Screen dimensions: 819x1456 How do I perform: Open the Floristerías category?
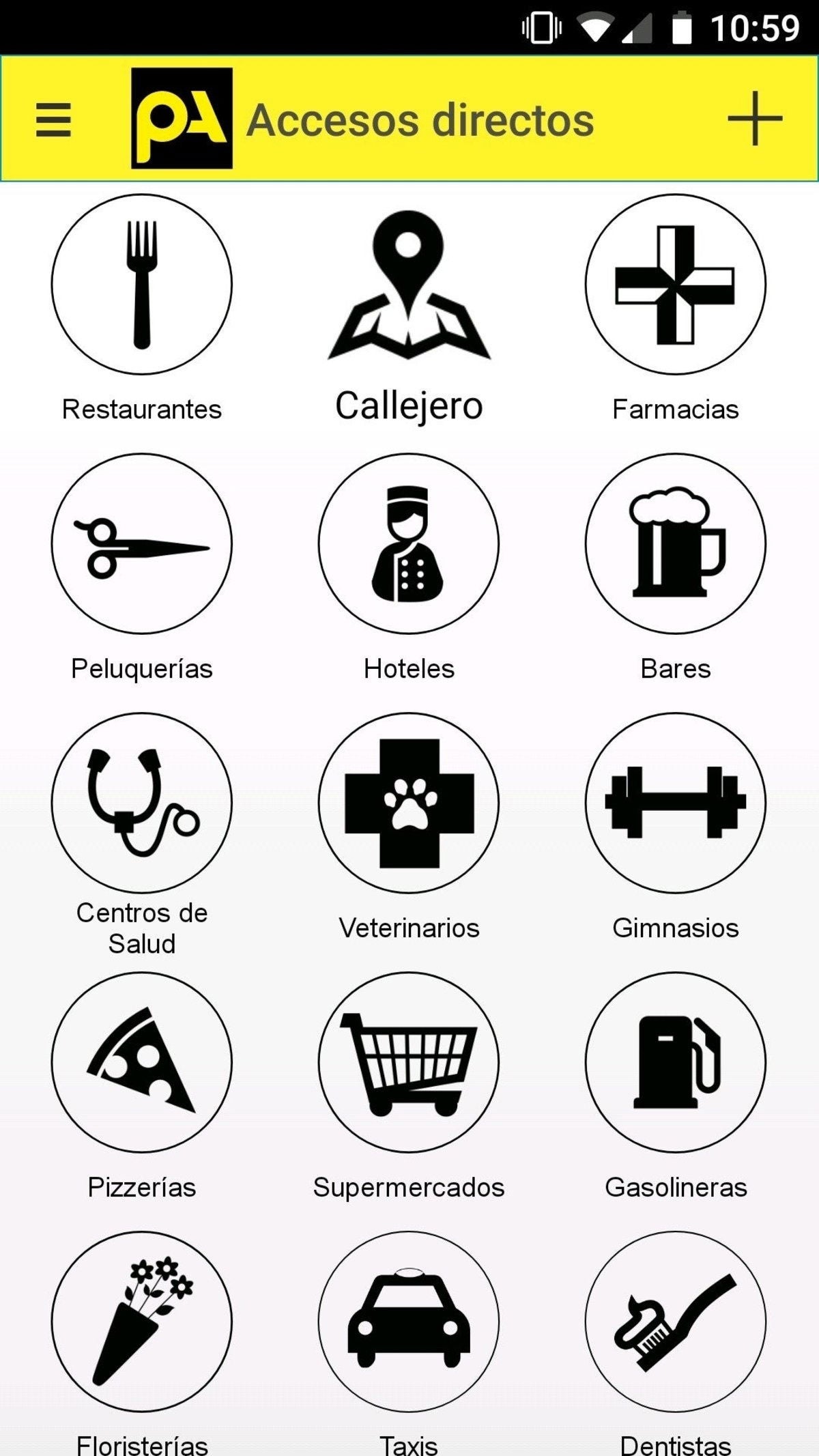click(142, 1322)
